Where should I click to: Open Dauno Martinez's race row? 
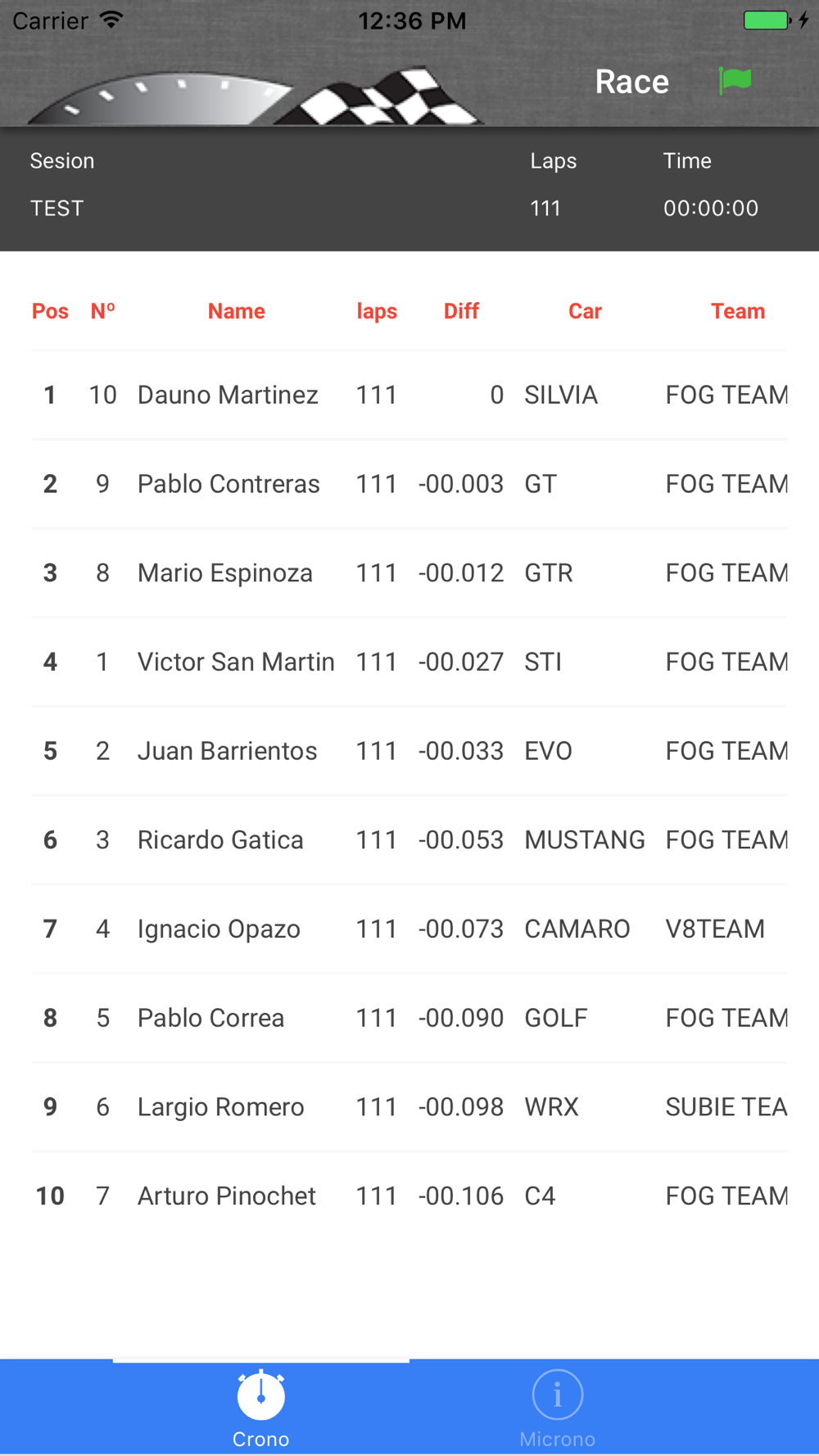click(409, 395)
